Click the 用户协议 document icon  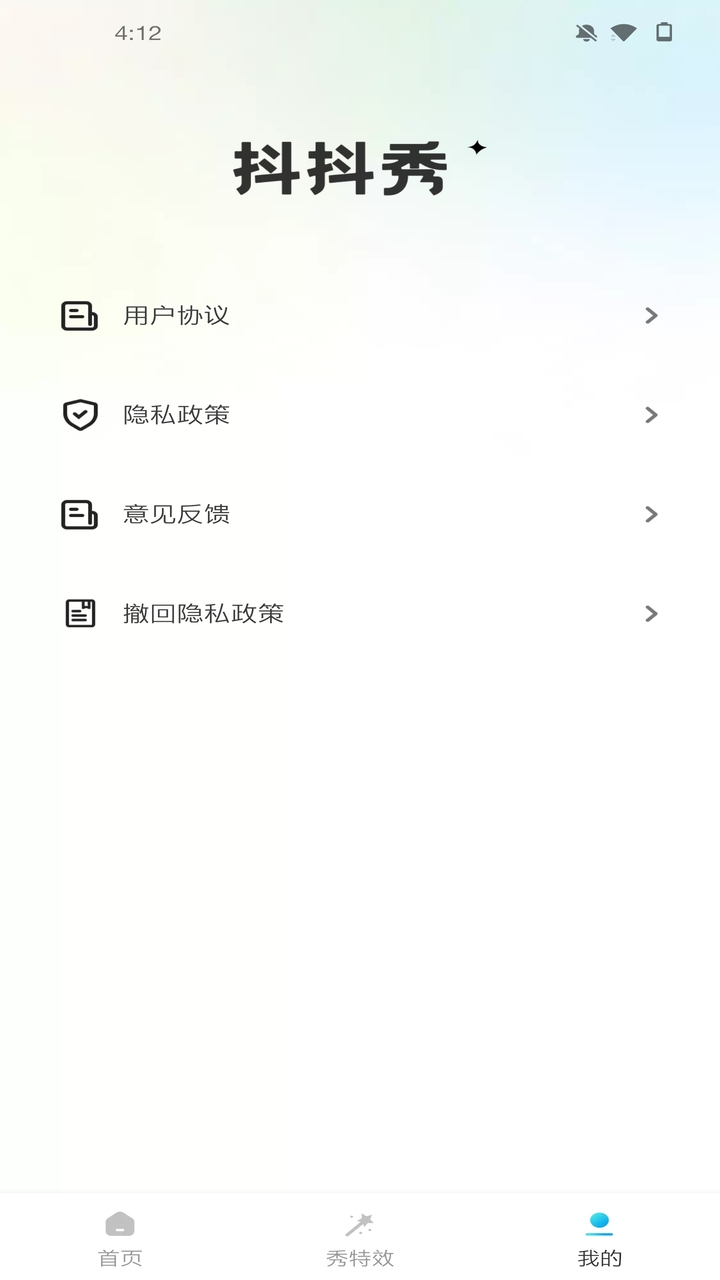tap(80, 315)
